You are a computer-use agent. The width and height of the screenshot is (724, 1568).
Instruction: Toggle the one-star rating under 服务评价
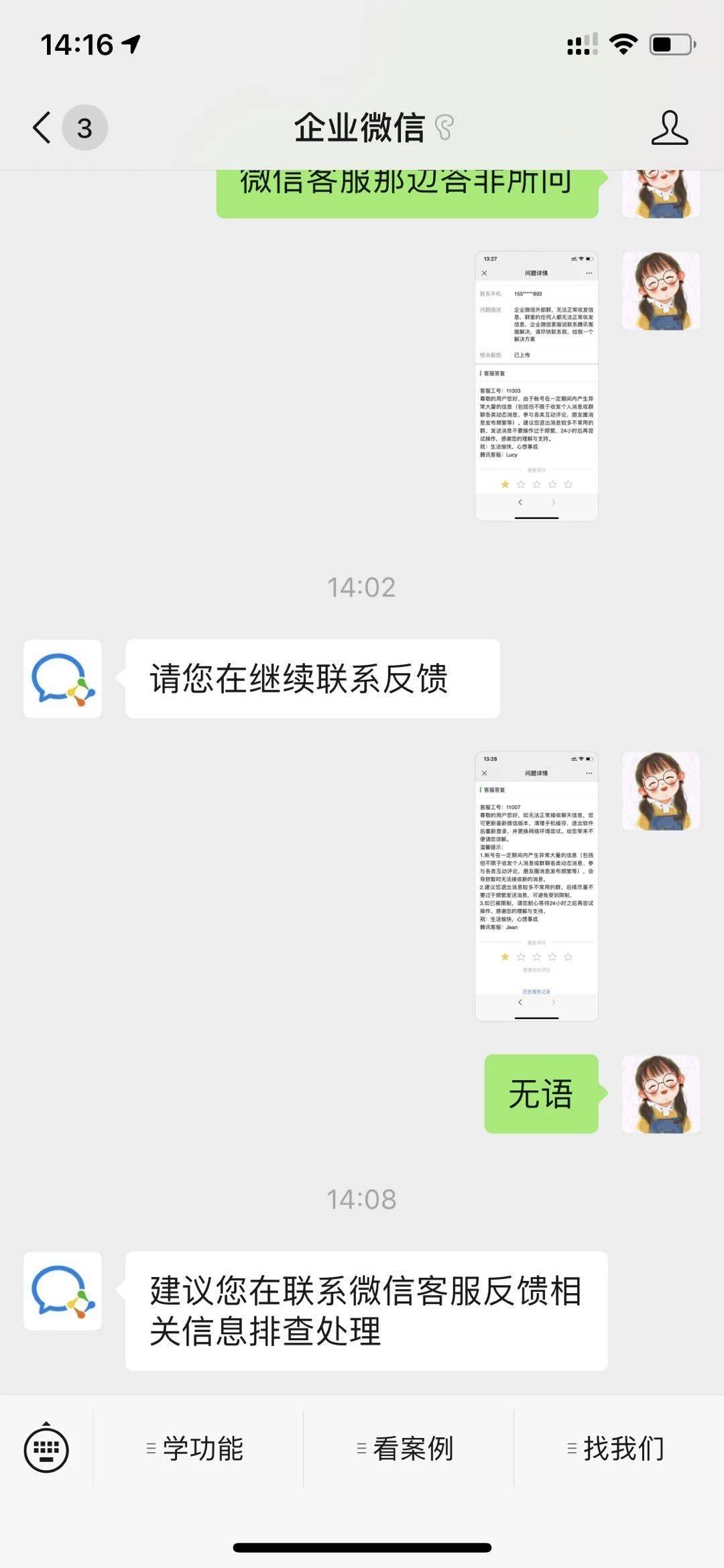(x=504, y=483)
